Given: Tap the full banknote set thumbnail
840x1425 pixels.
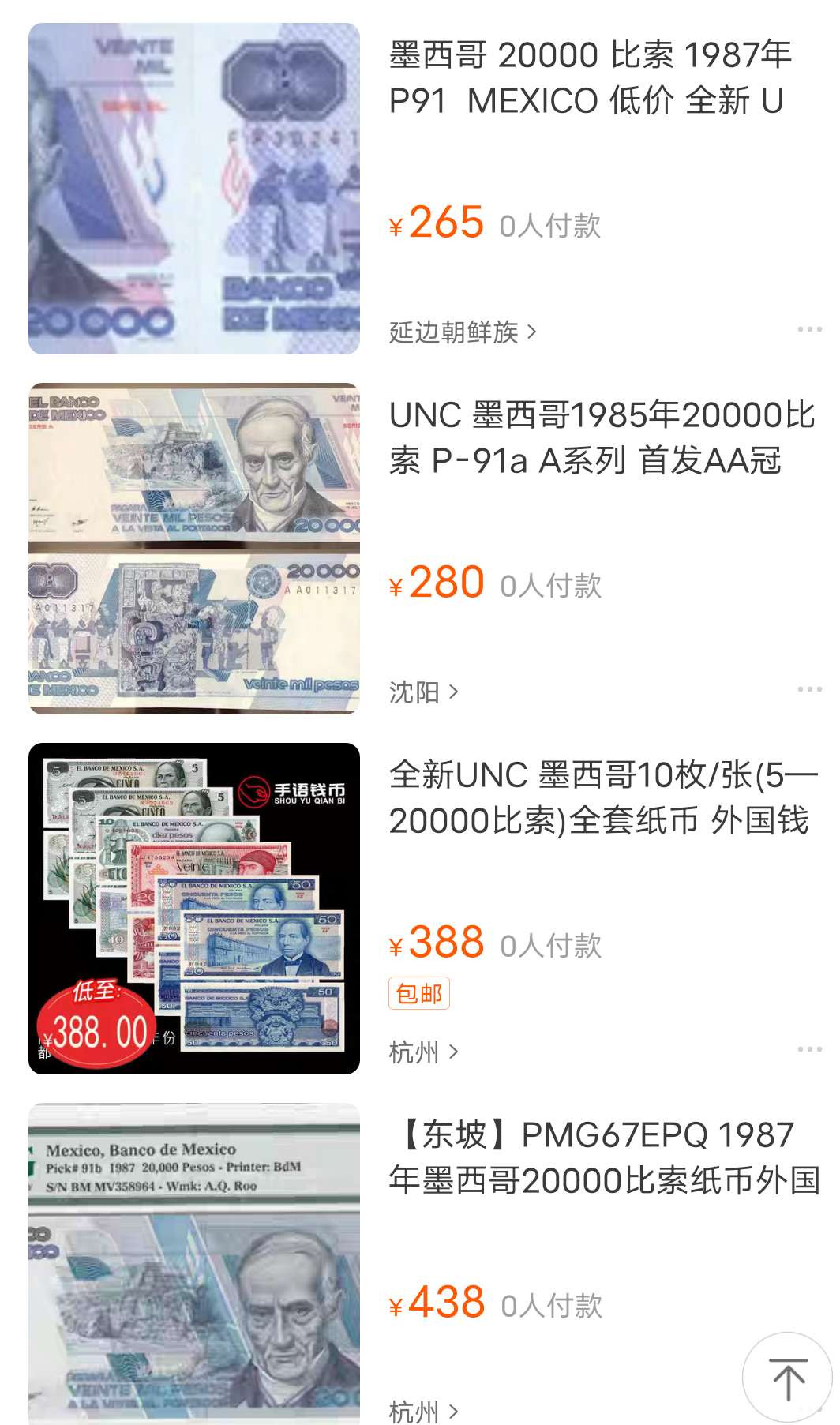Looking at the screenshot, I should 195,908.
